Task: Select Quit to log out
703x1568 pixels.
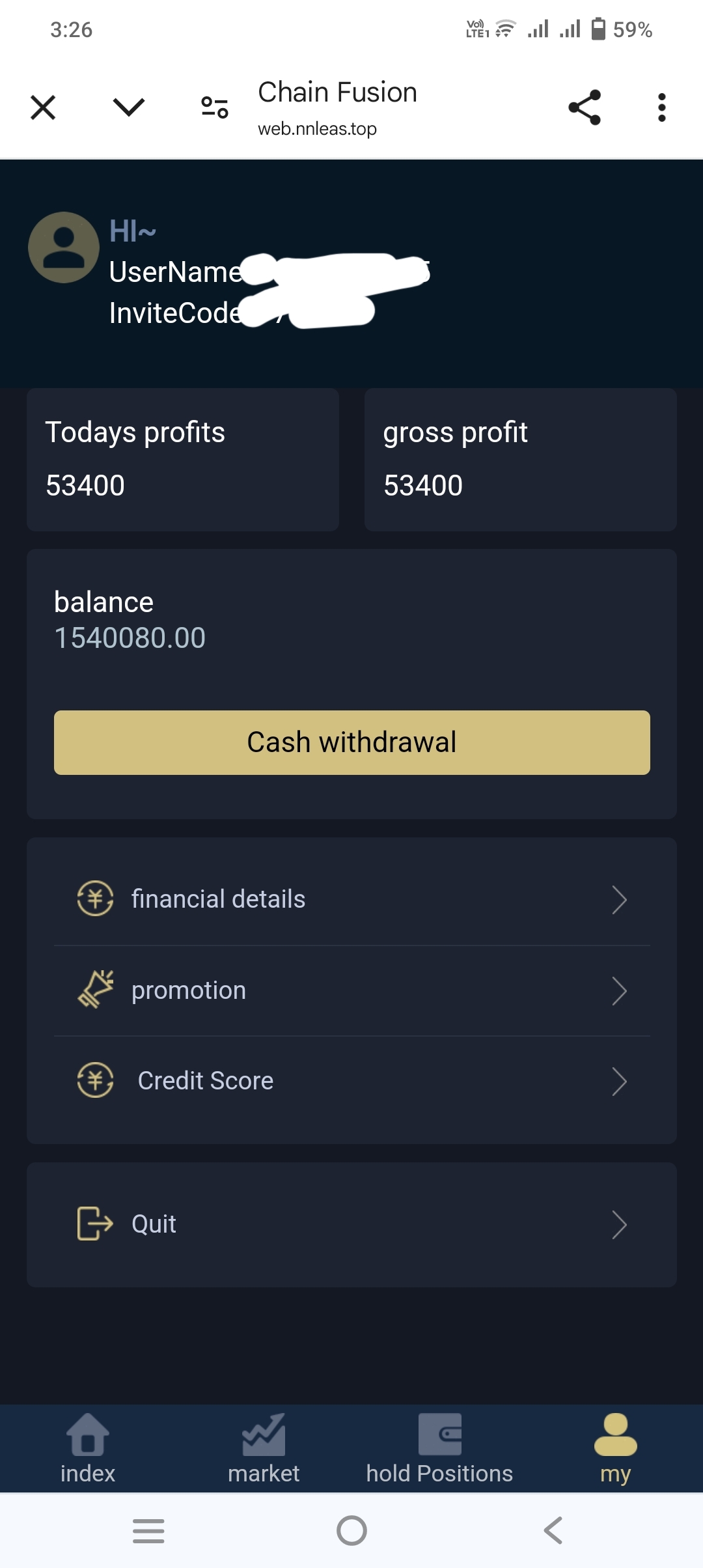Action: [x=351, y=1224]
